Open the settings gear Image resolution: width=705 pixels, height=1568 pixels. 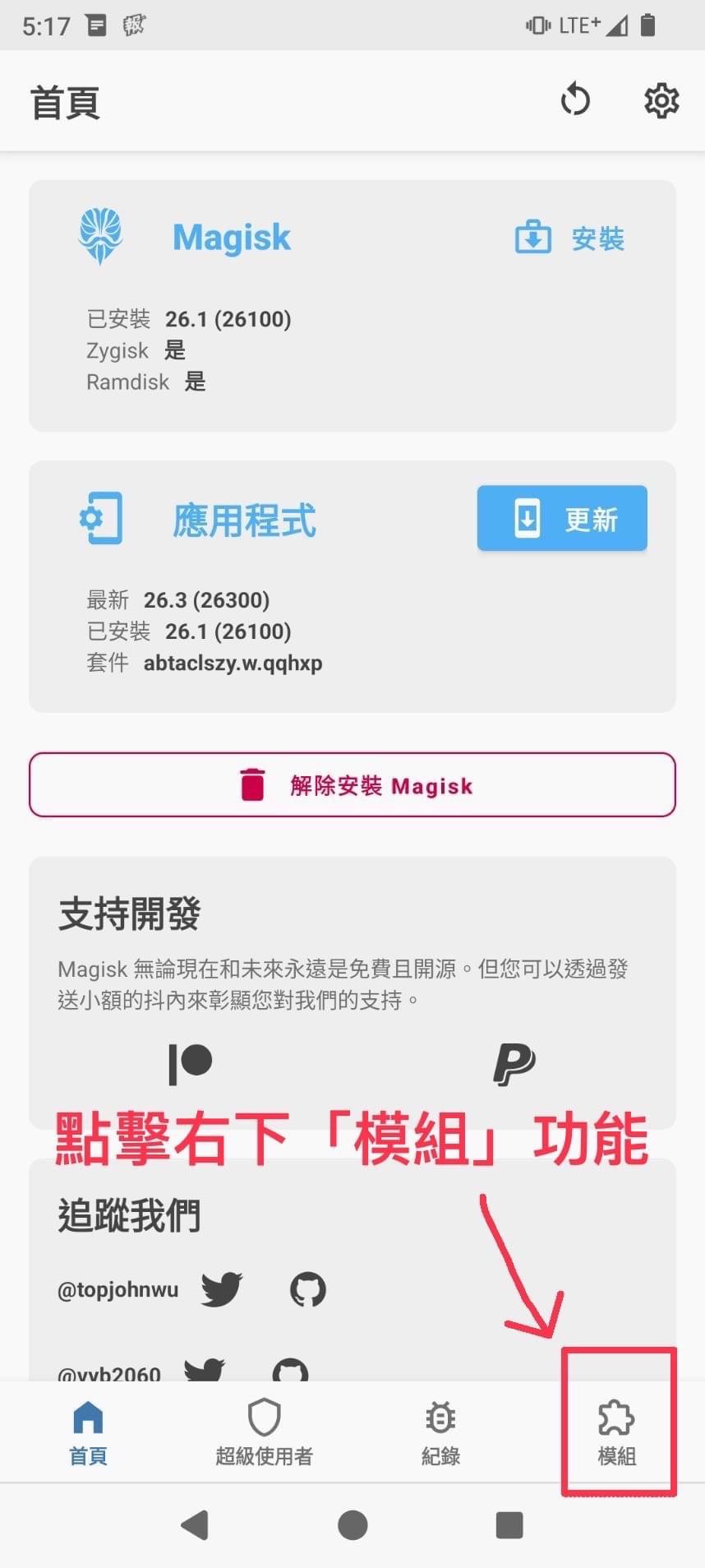click(x=661, y=101)
